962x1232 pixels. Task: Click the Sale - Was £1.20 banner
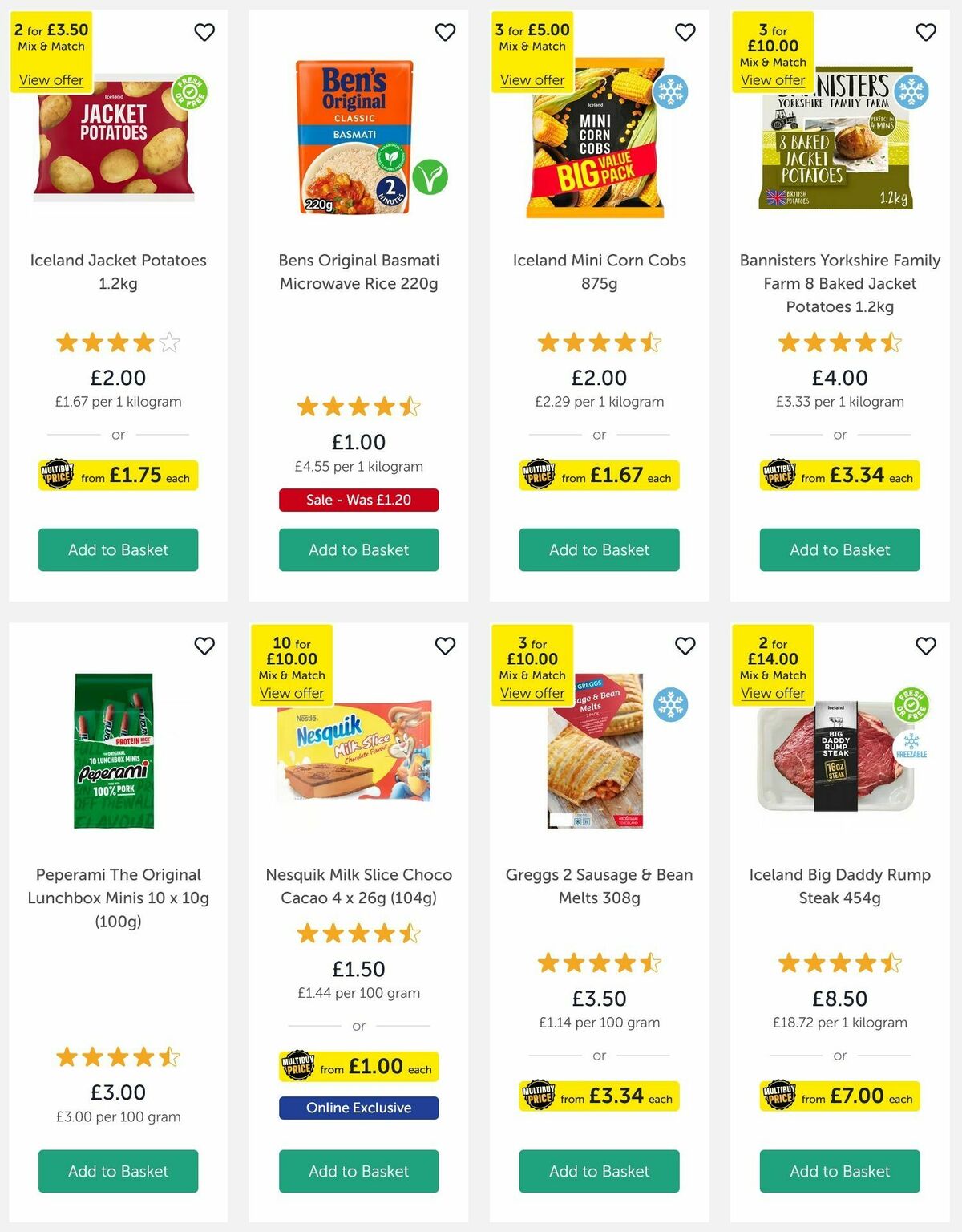358,500
